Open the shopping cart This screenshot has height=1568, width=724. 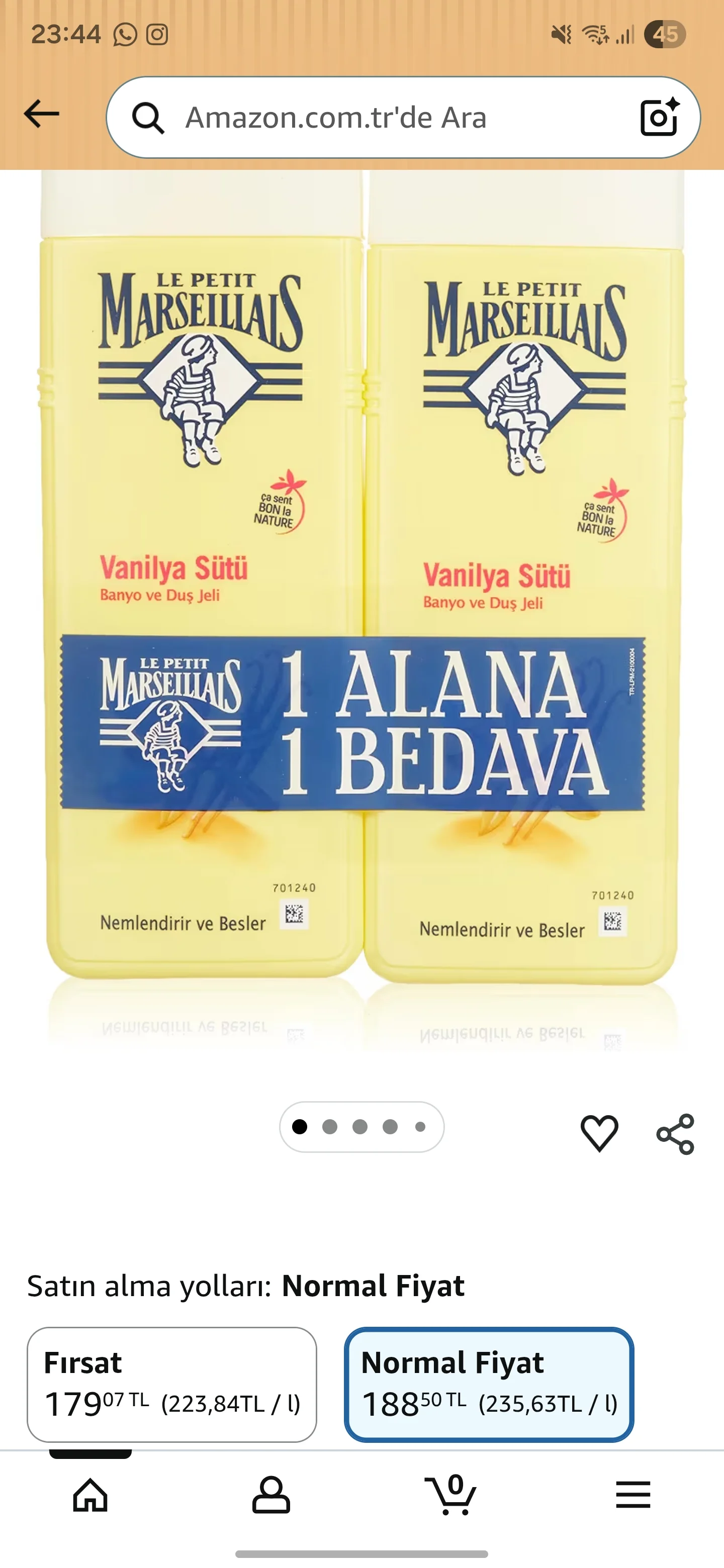pyautogui.click(x=451, y=1495)
